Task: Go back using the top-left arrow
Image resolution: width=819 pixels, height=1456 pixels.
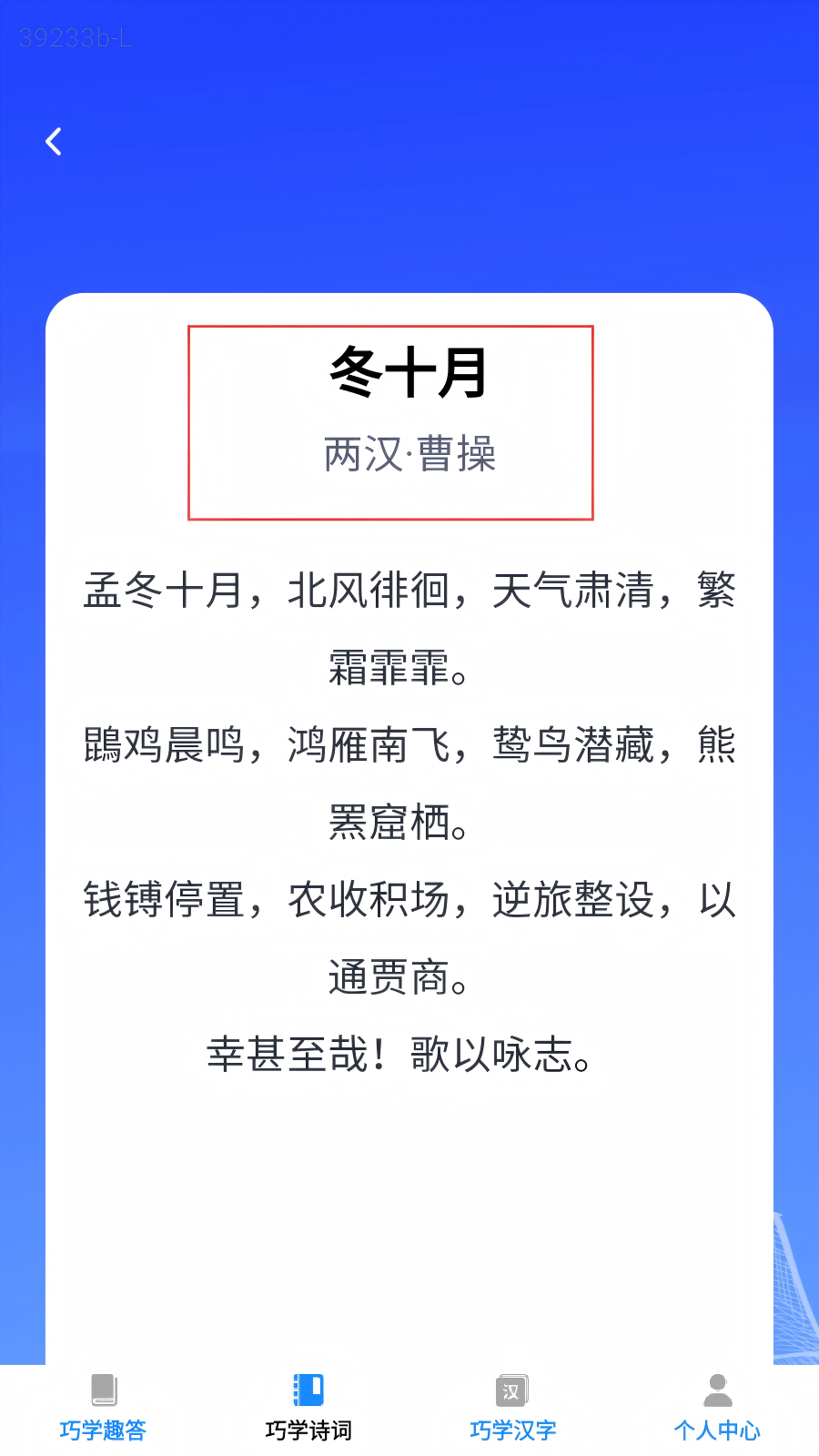Action: point(54,141)
